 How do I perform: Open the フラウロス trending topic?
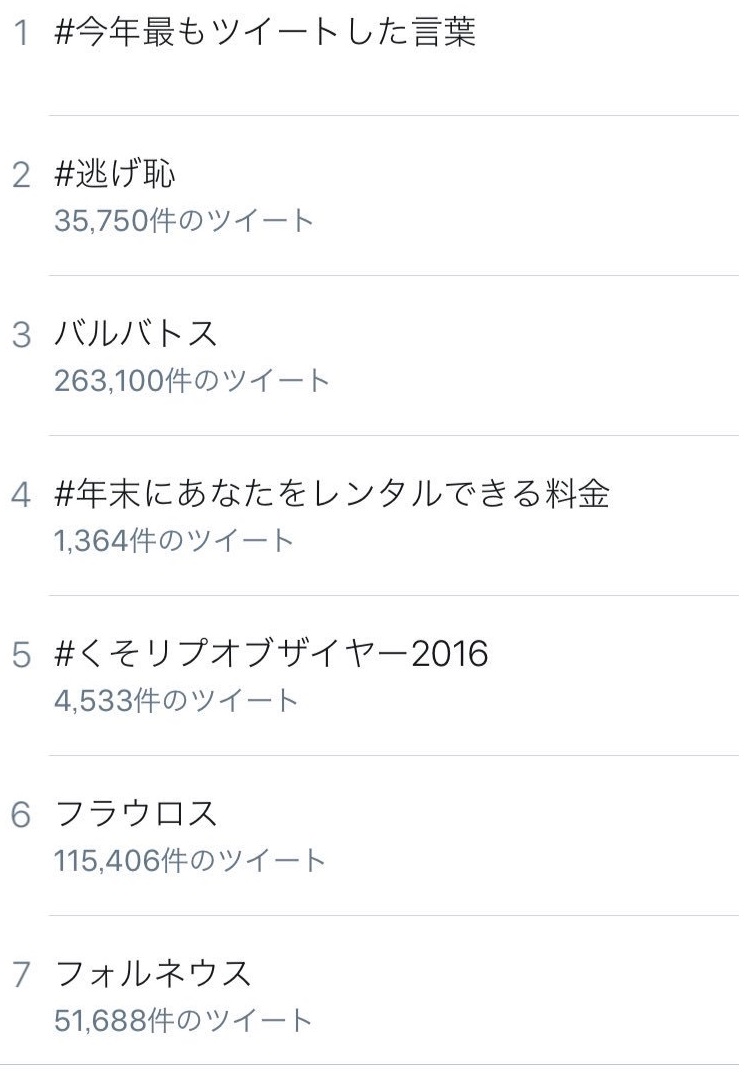coord(135,814)
